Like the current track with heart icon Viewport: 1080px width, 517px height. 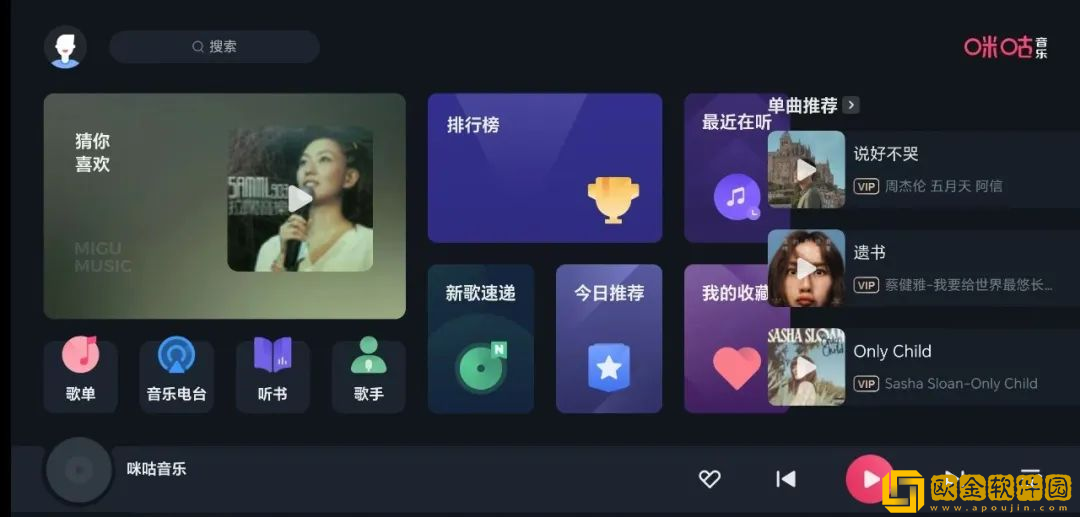tap(709, 479)
